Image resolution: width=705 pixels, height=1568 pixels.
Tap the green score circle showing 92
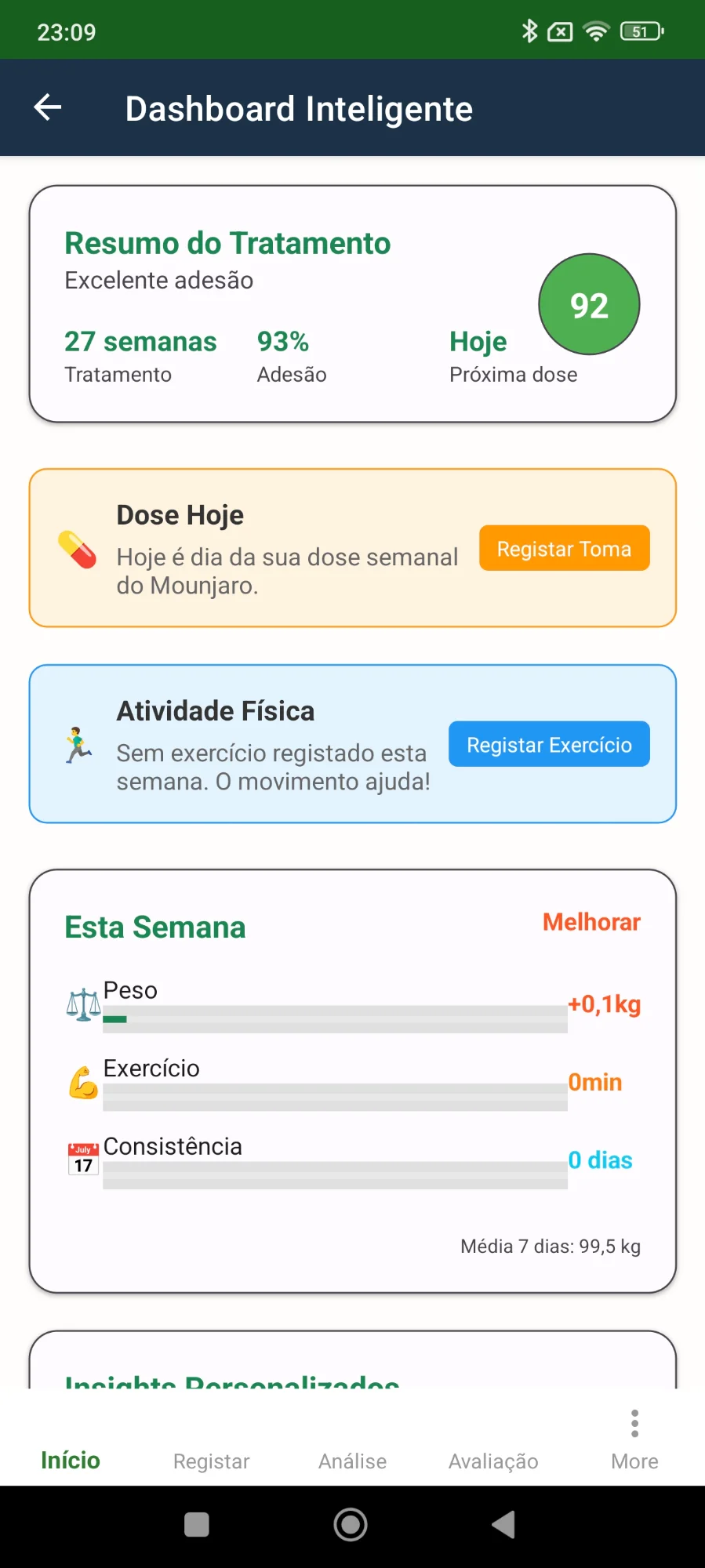coord(589,305)
